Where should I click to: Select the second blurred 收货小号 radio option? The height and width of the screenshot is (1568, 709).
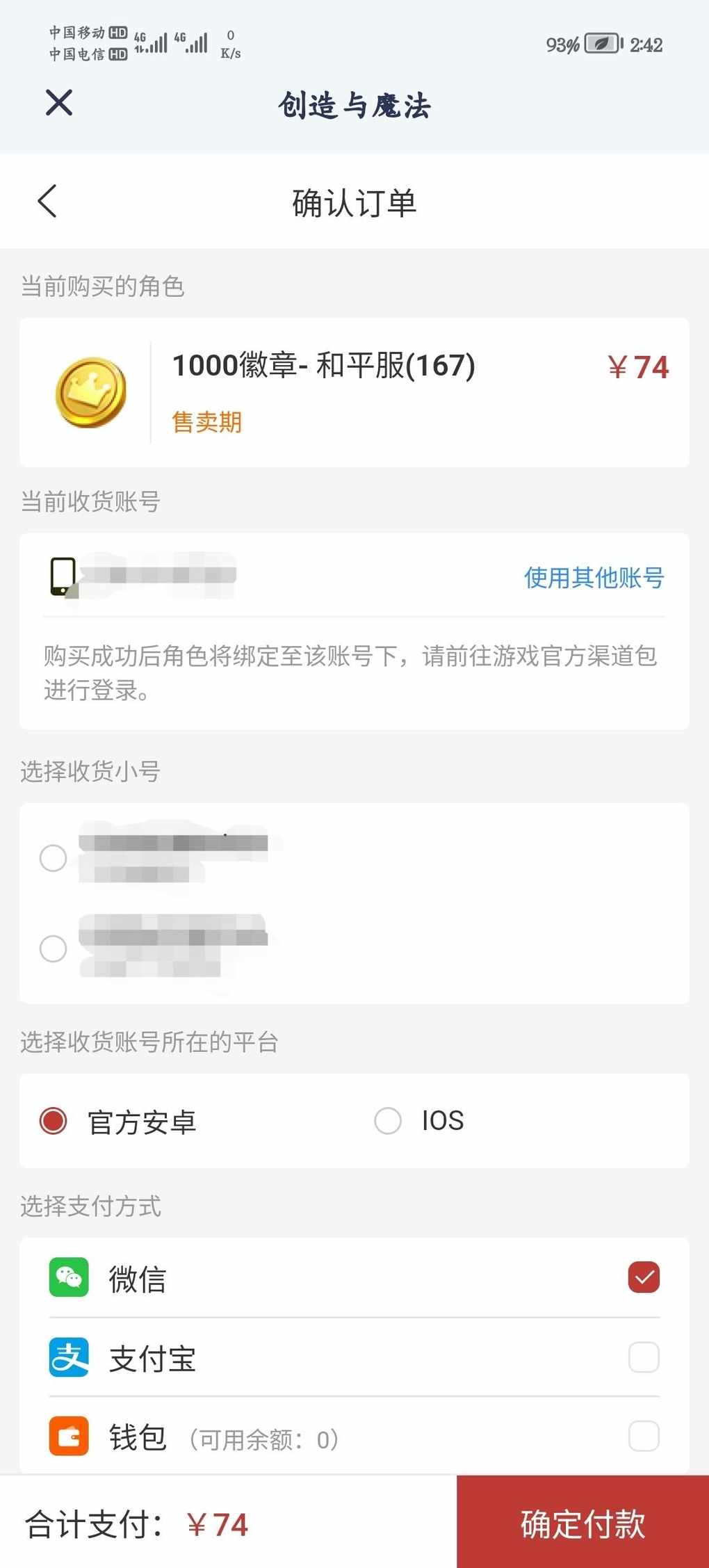54,948
